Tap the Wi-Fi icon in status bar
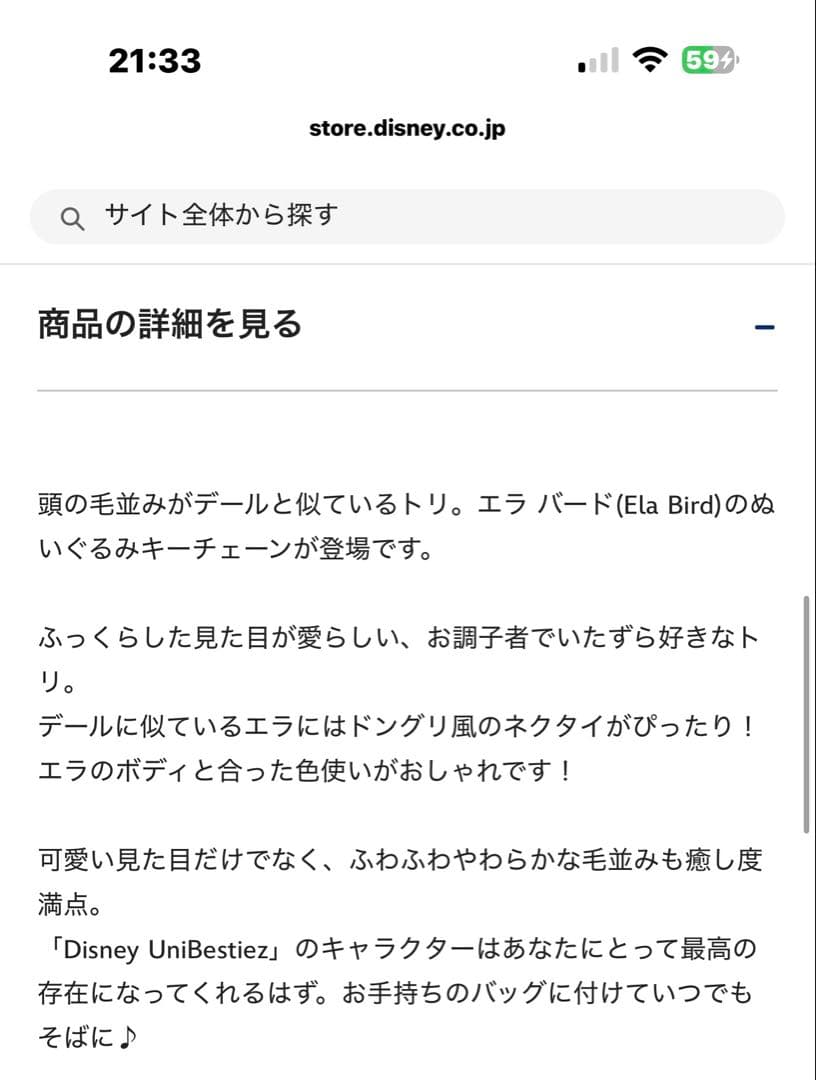This screenshot has height=1080, width=816. tap(651, 58)
